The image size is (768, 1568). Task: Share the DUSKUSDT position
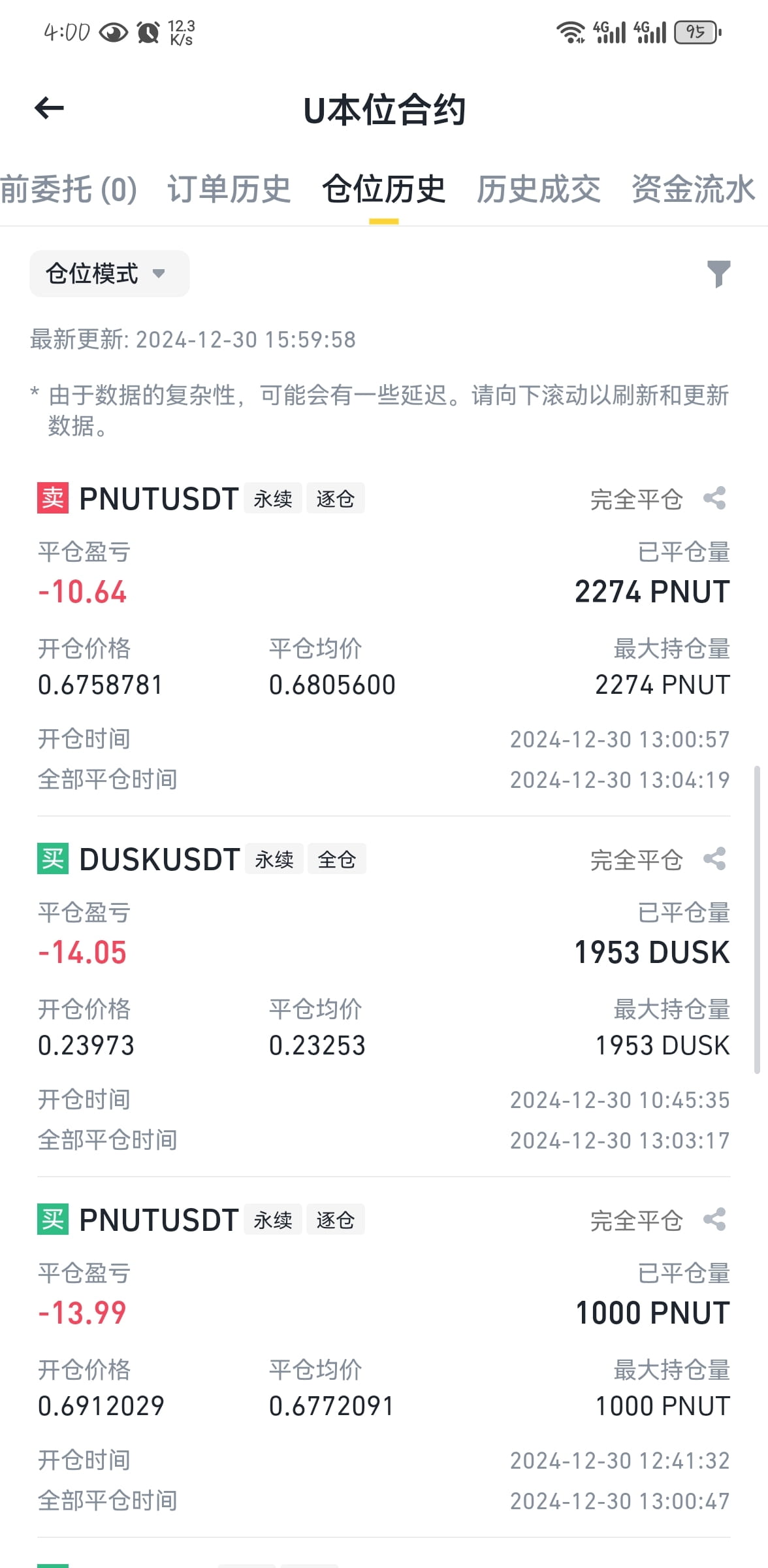click(714, 859)
